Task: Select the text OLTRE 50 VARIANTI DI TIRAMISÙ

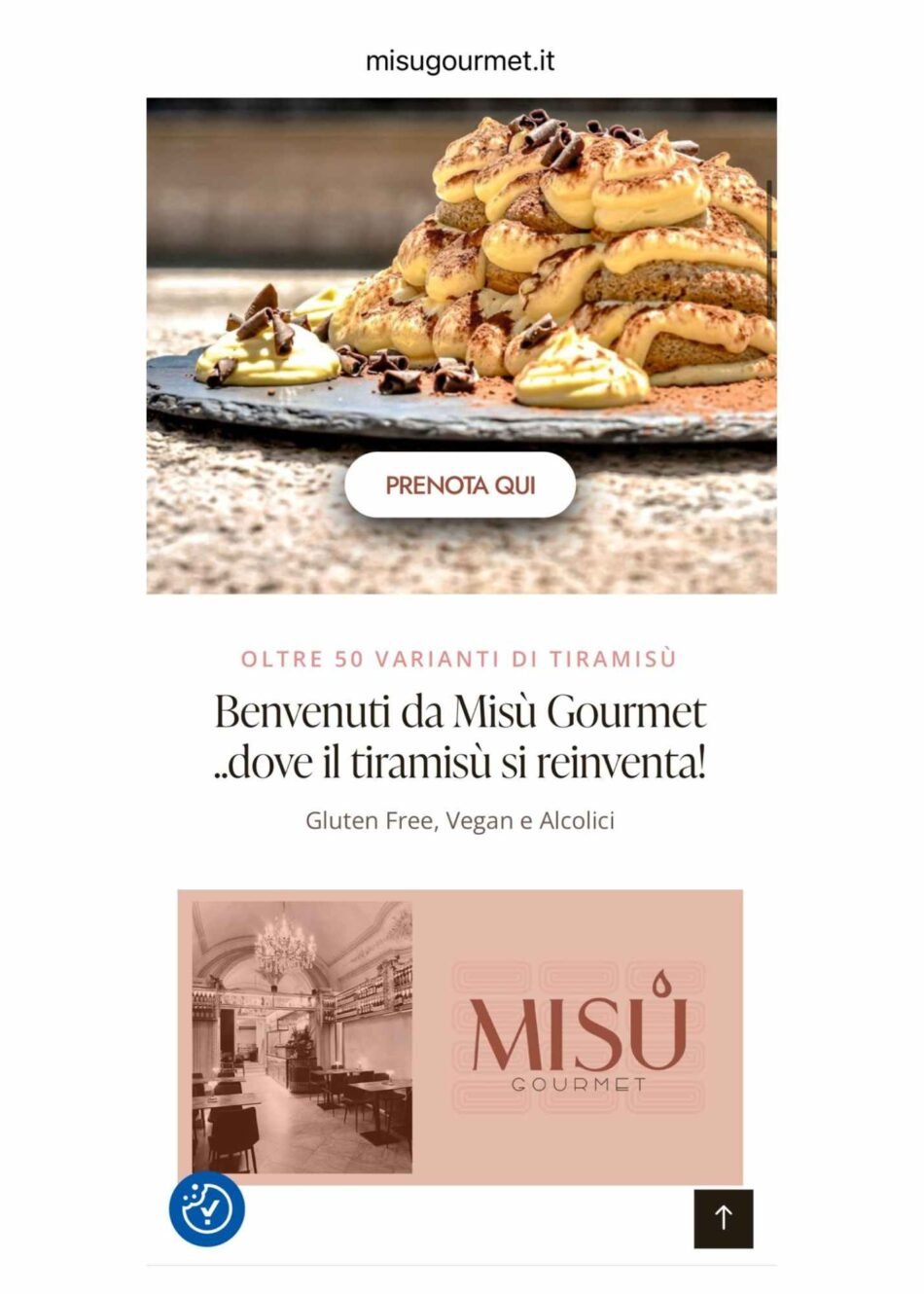Action: click(461, 658)
